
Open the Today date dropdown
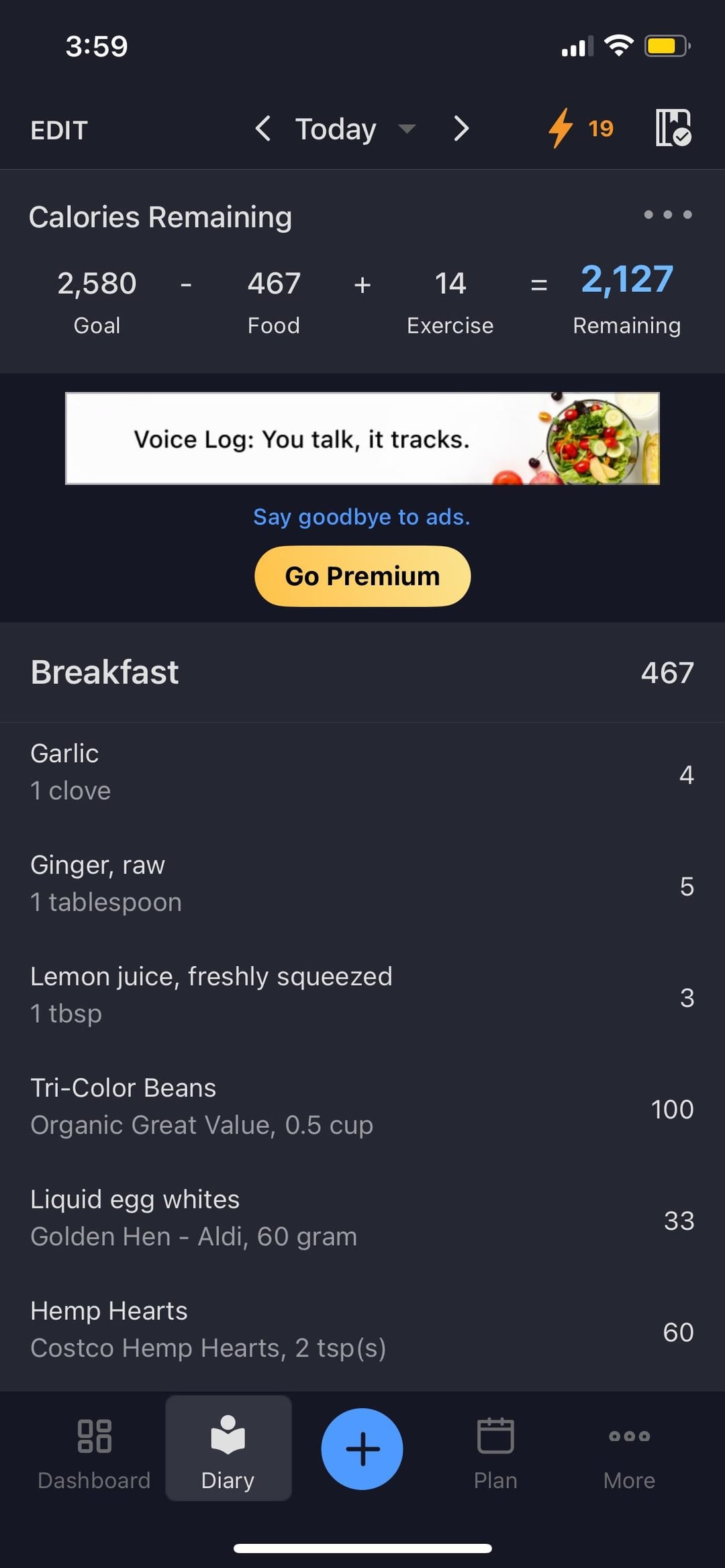354,129
